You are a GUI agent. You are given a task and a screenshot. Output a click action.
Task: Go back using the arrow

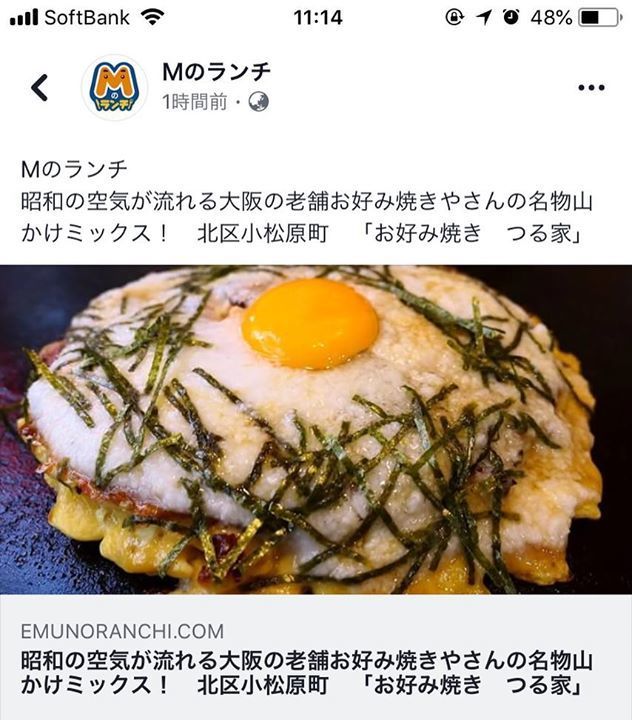[x=39, y=88]
